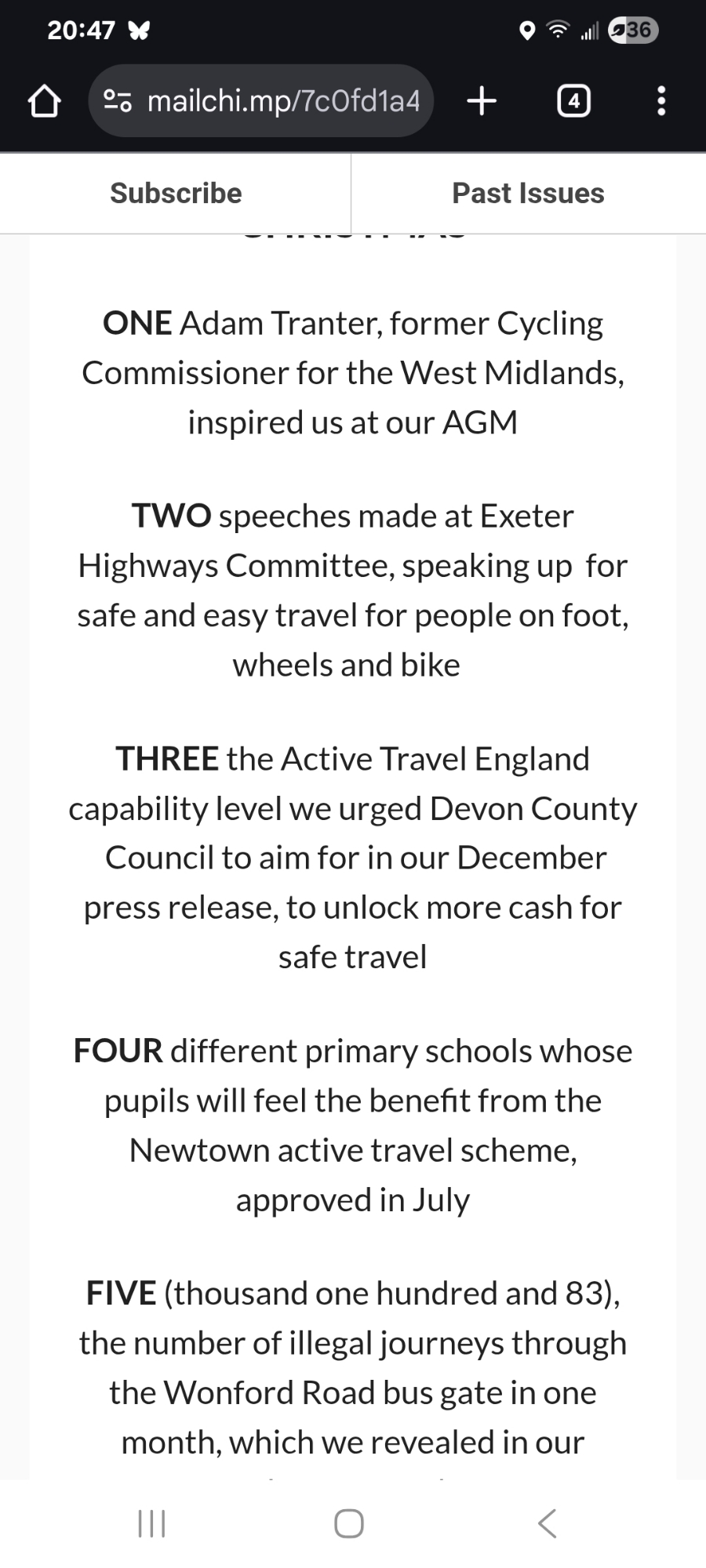View site info from address bar icon
The image size is (706, 1568).
point(118,101)
